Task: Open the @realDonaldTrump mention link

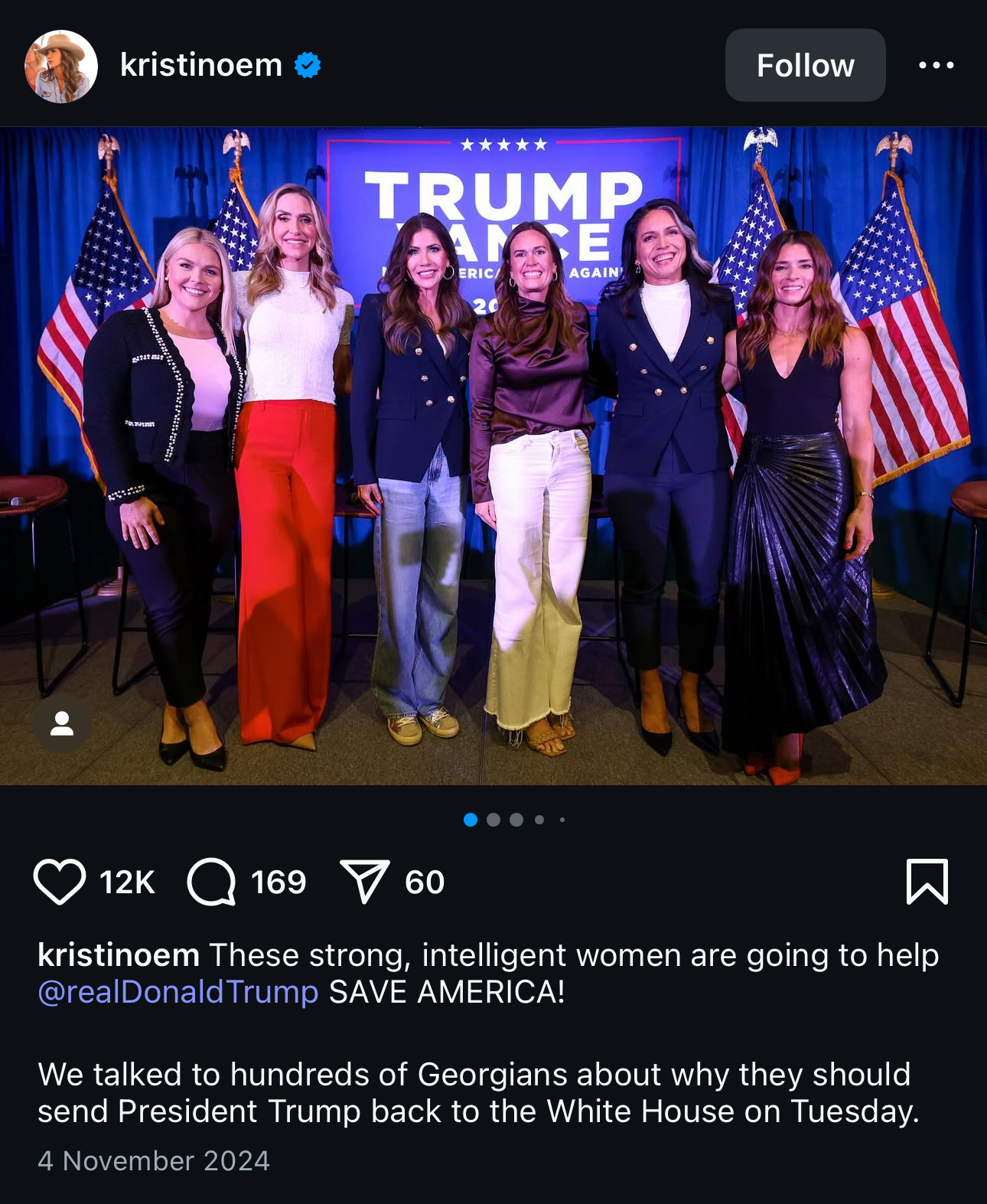Action: [x=178, y=992]
